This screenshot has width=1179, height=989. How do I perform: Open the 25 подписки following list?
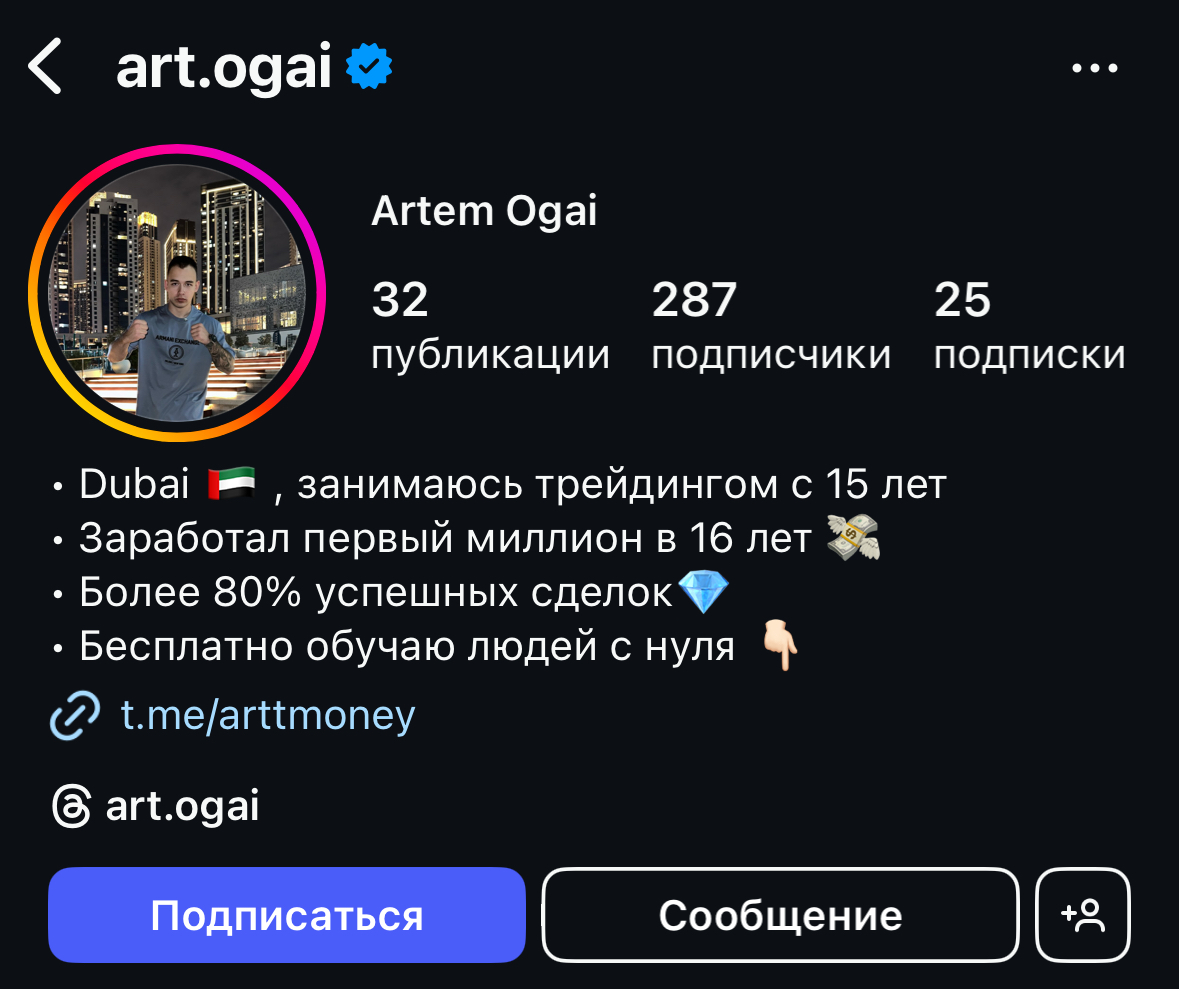click(1029, 325)
